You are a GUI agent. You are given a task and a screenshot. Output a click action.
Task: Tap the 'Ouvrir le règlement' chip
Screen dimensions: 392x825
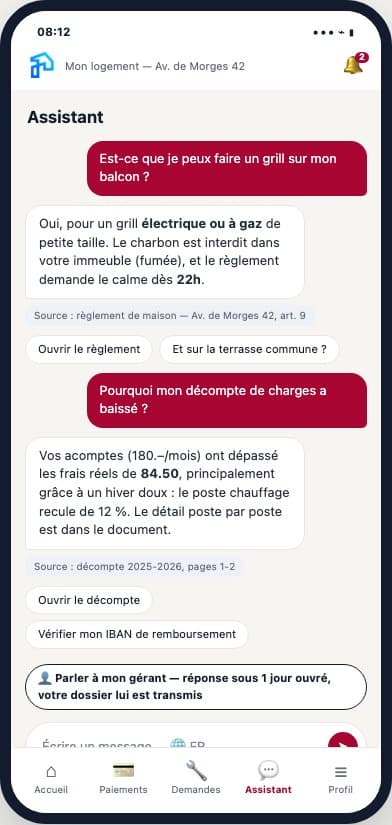89,349
